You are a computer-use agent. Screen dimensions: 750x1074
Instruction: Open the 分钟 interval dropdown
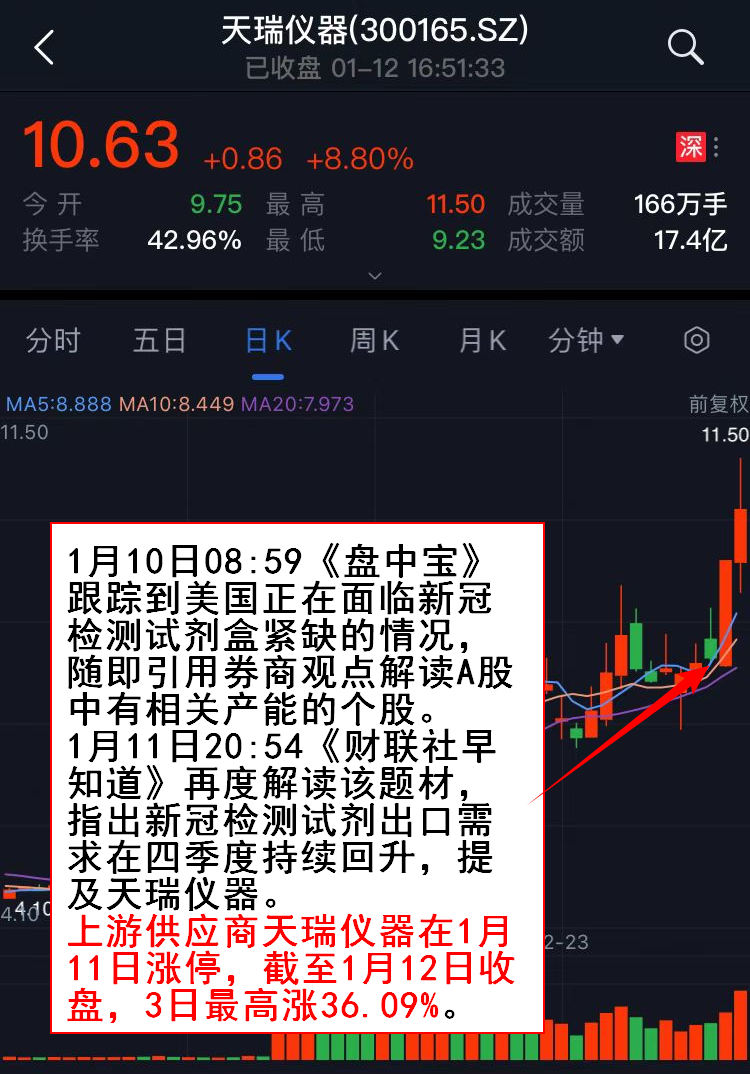tap(586, 341)
